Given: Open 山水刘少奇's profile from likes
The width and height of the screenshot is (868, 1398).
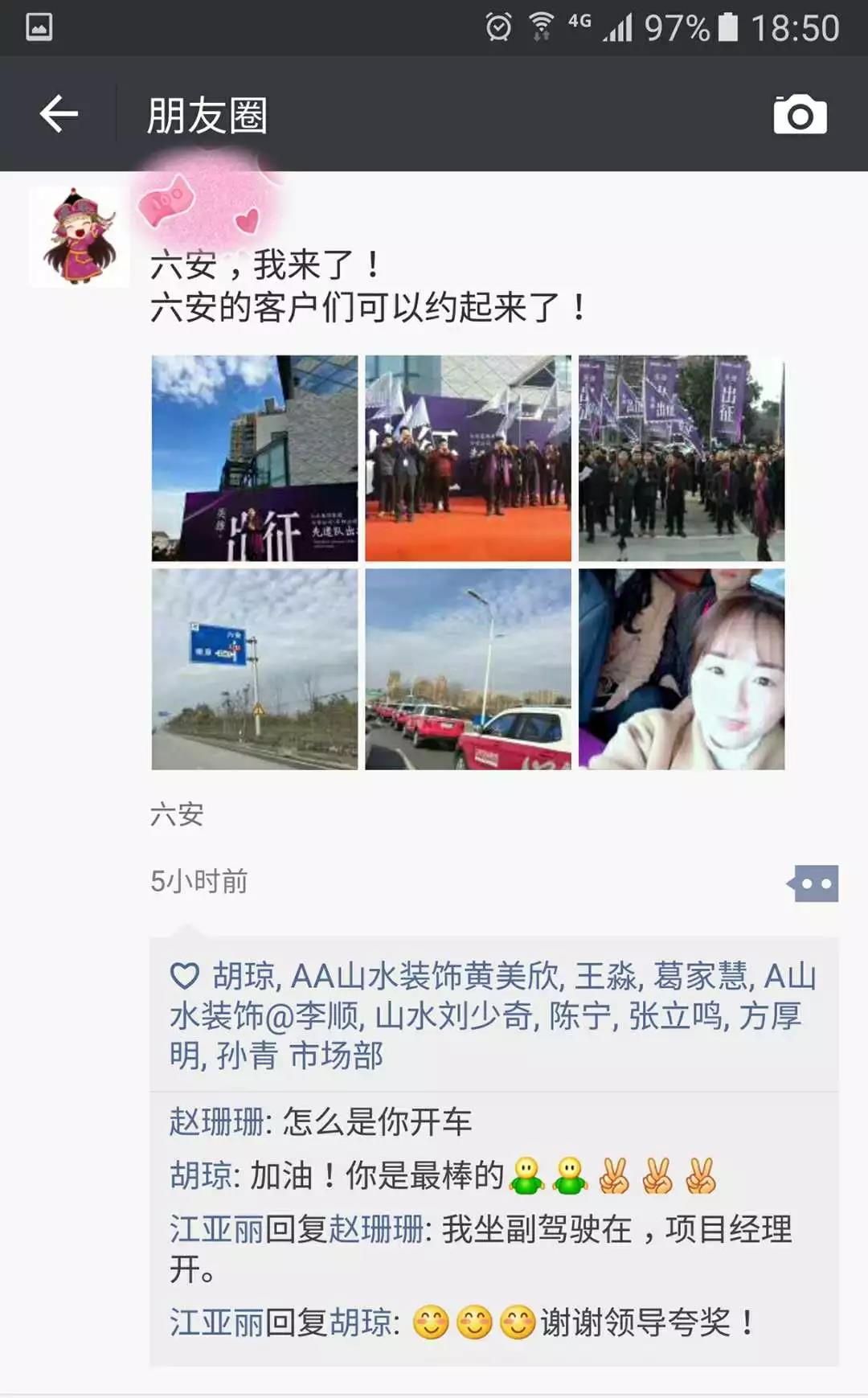Looking at the screenshot, I should click(453, 1016).
